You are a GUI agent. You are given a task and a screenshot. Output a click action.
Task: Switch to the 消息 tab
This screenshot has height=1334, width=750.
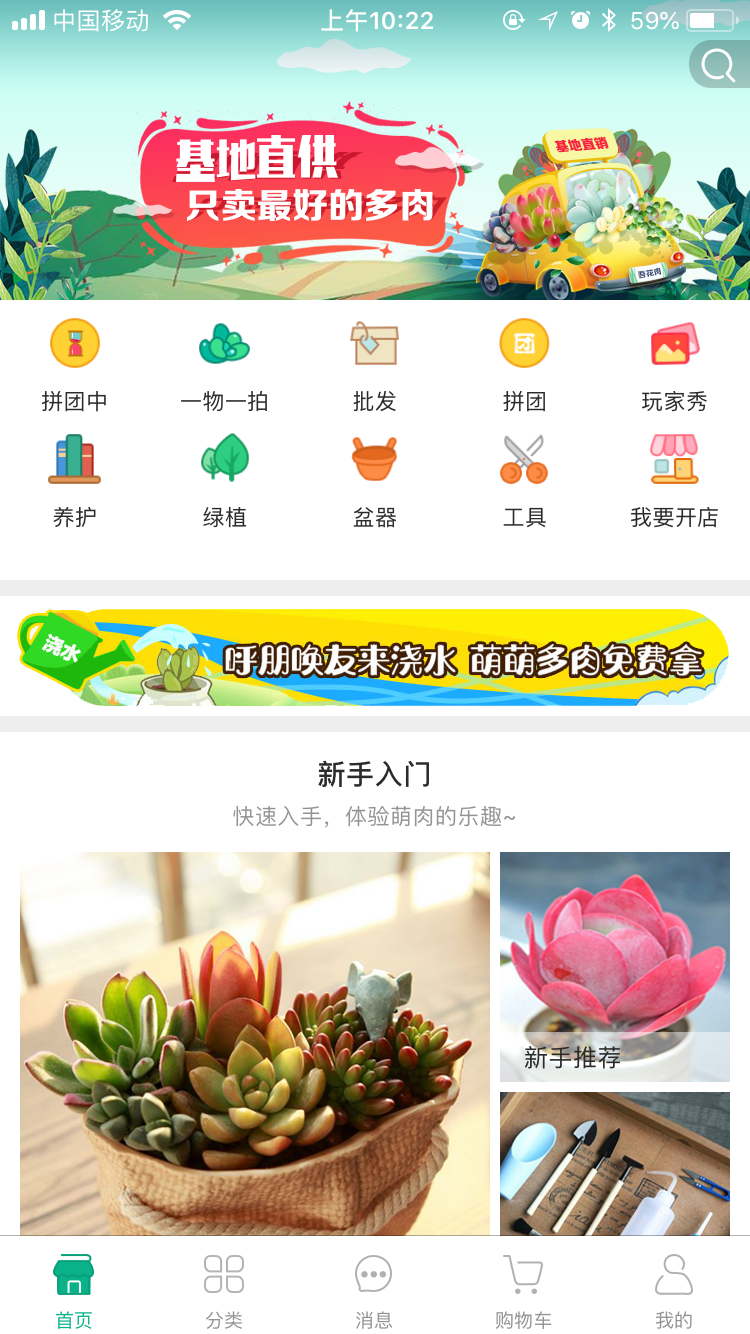point(374,1290)
